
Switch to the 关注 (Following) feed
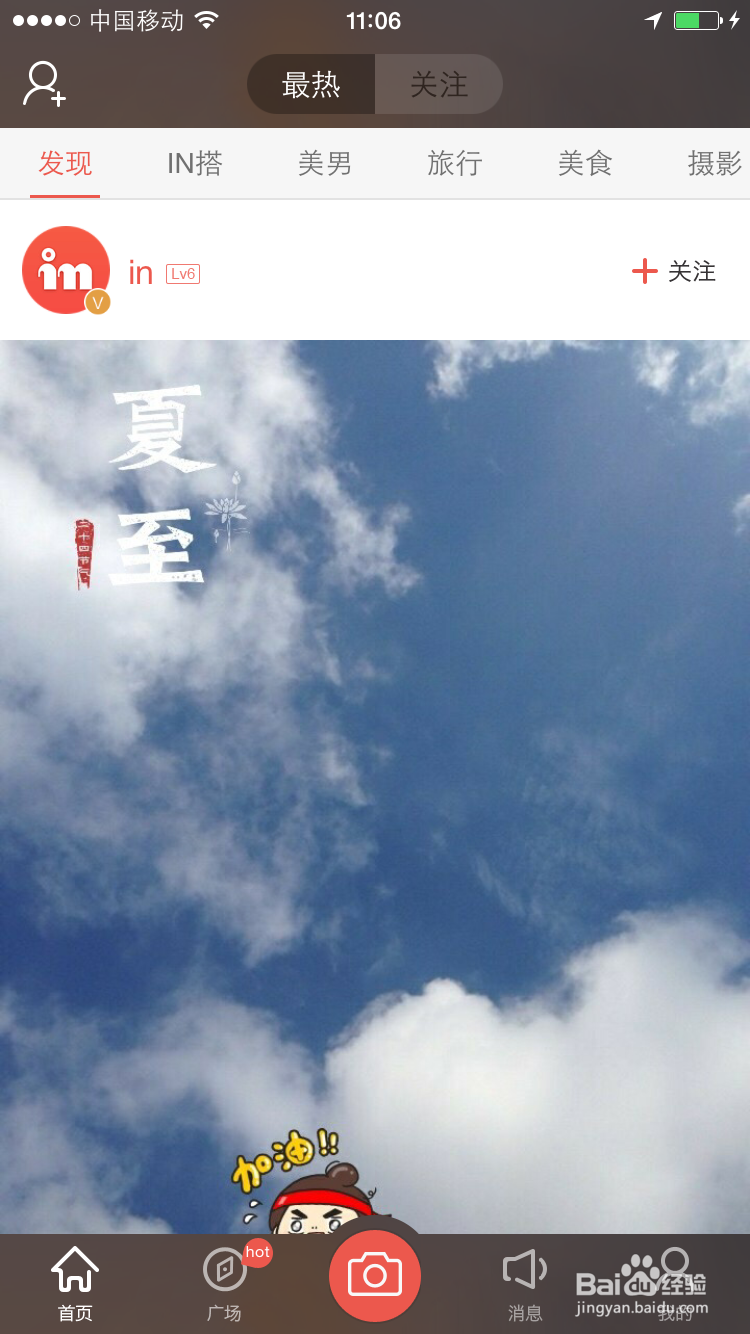click(440, 84)
